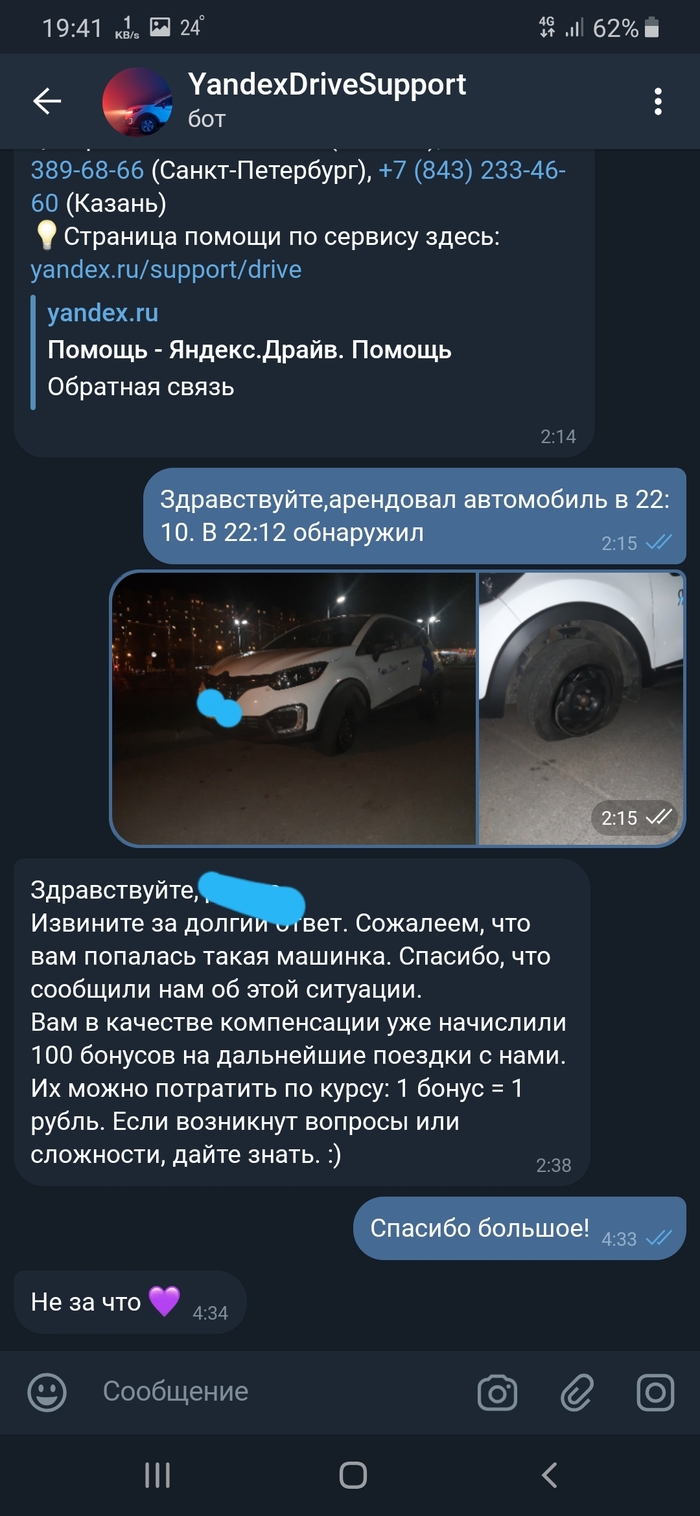Open the yandex.ru help page preview card

pyautogui.click(x=250, y=350)
